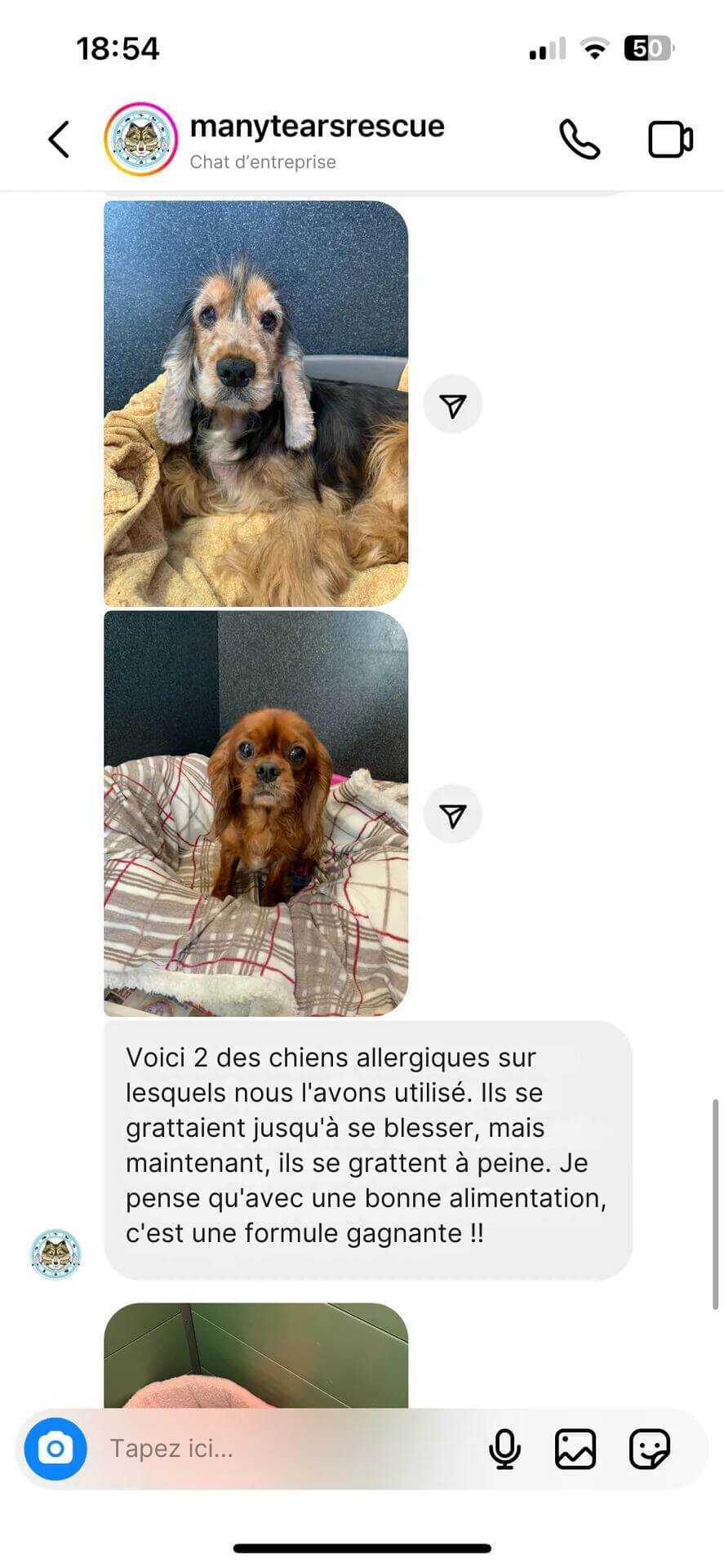Open the red dog photo on plaid blanket
Image resolution: width=724 pixels, height=1568 pixels.
[x=255, y=813]
